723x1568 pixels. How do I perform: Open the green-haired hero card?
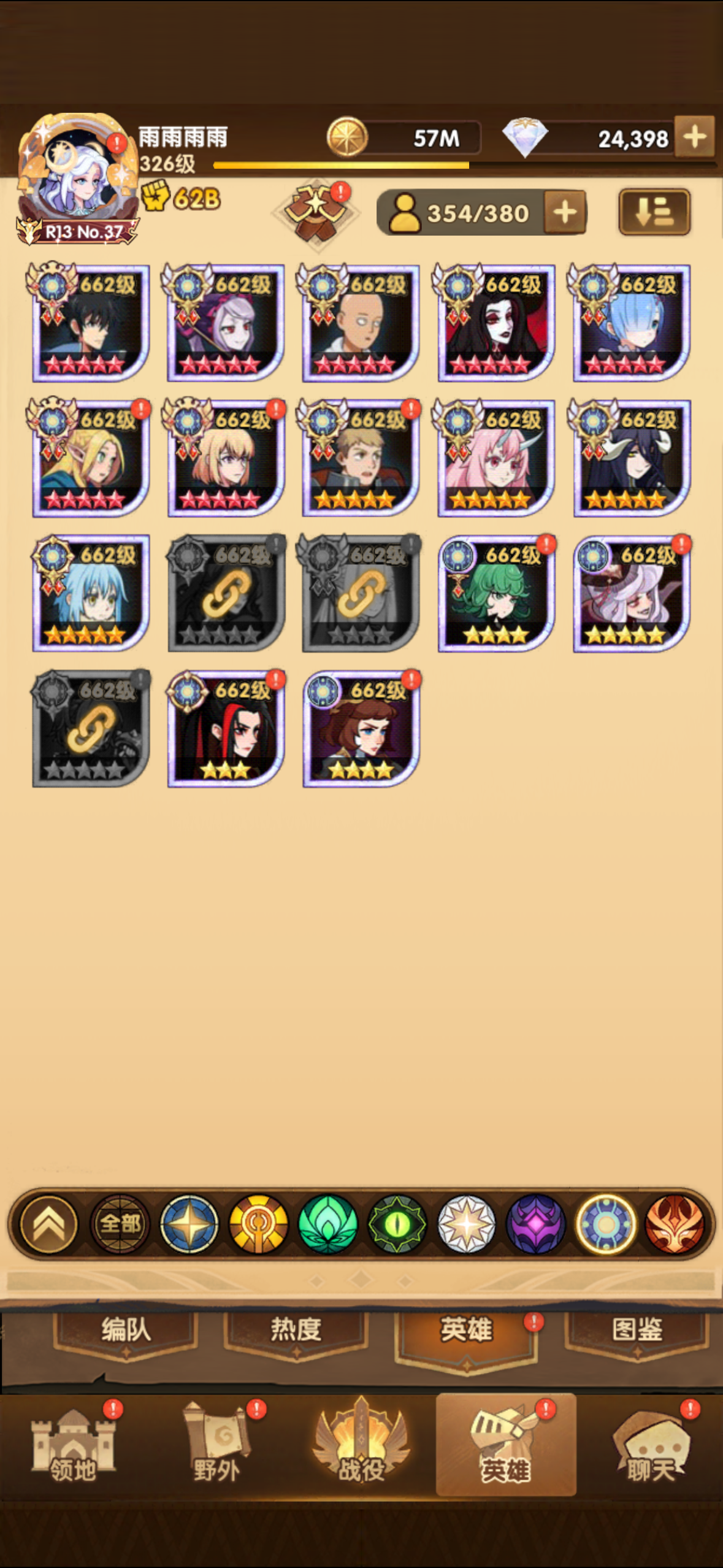(x=495, y=593)
